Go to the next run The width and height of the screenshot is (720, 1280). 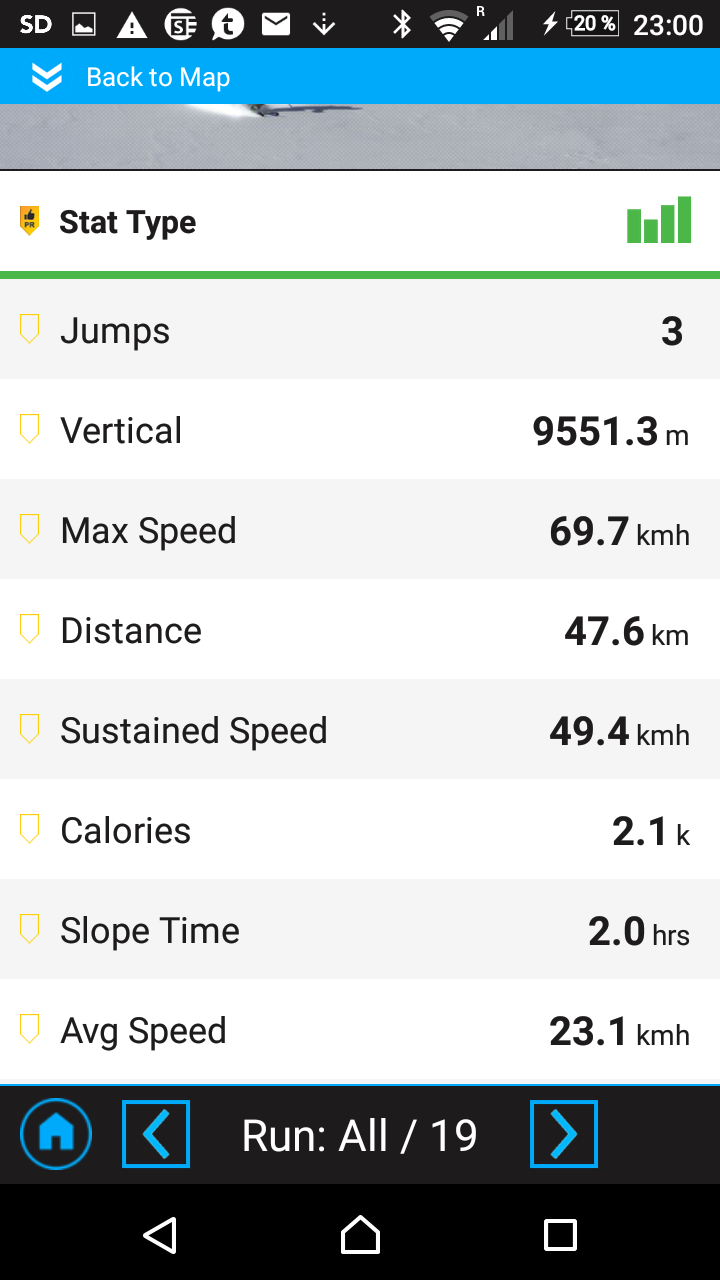564,1134
